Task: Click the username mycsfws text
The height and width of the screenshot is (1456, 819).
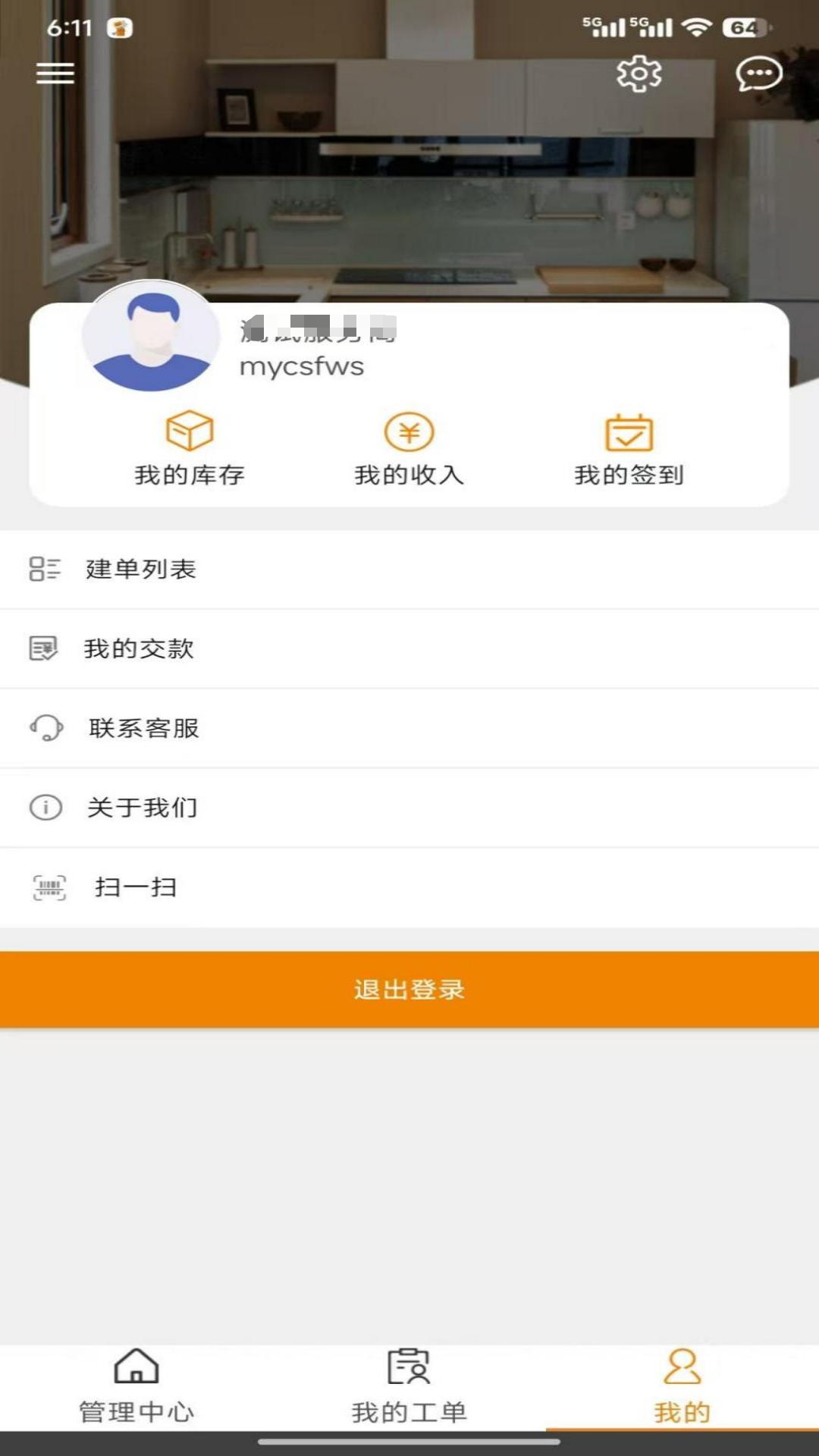Action: click(301, 366)
